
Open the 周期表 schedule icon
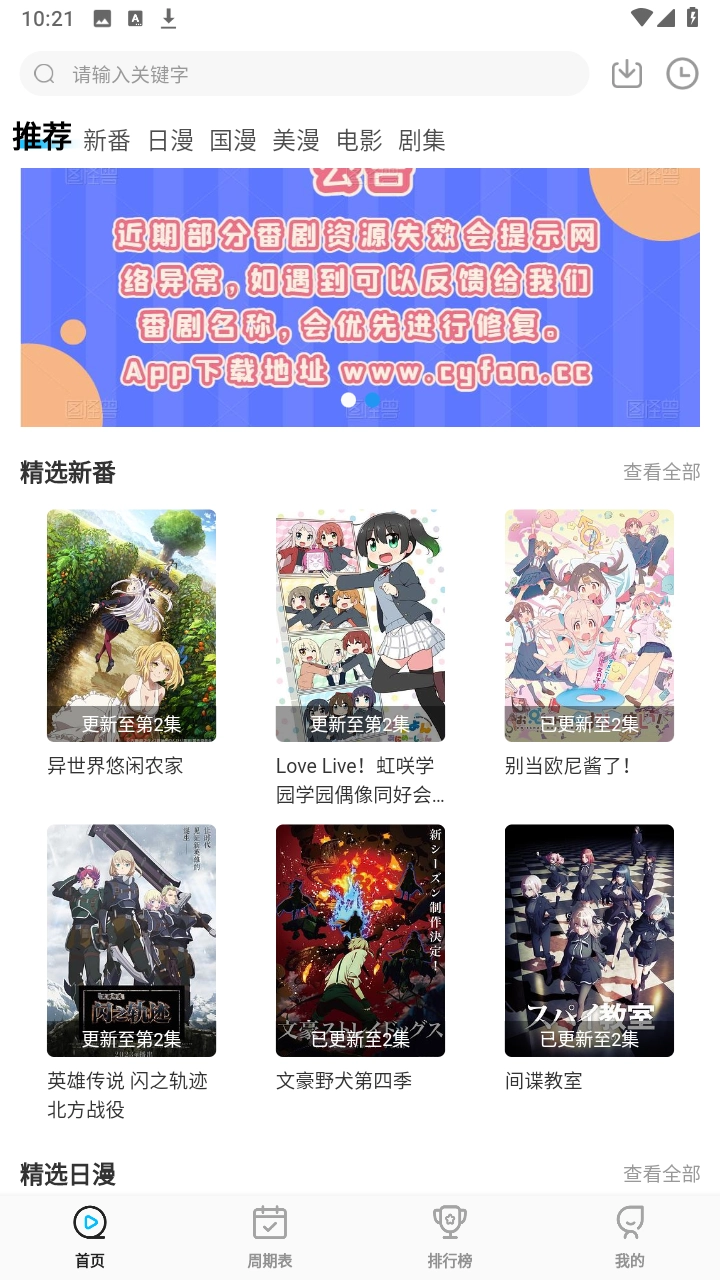tap(269, 1222)
